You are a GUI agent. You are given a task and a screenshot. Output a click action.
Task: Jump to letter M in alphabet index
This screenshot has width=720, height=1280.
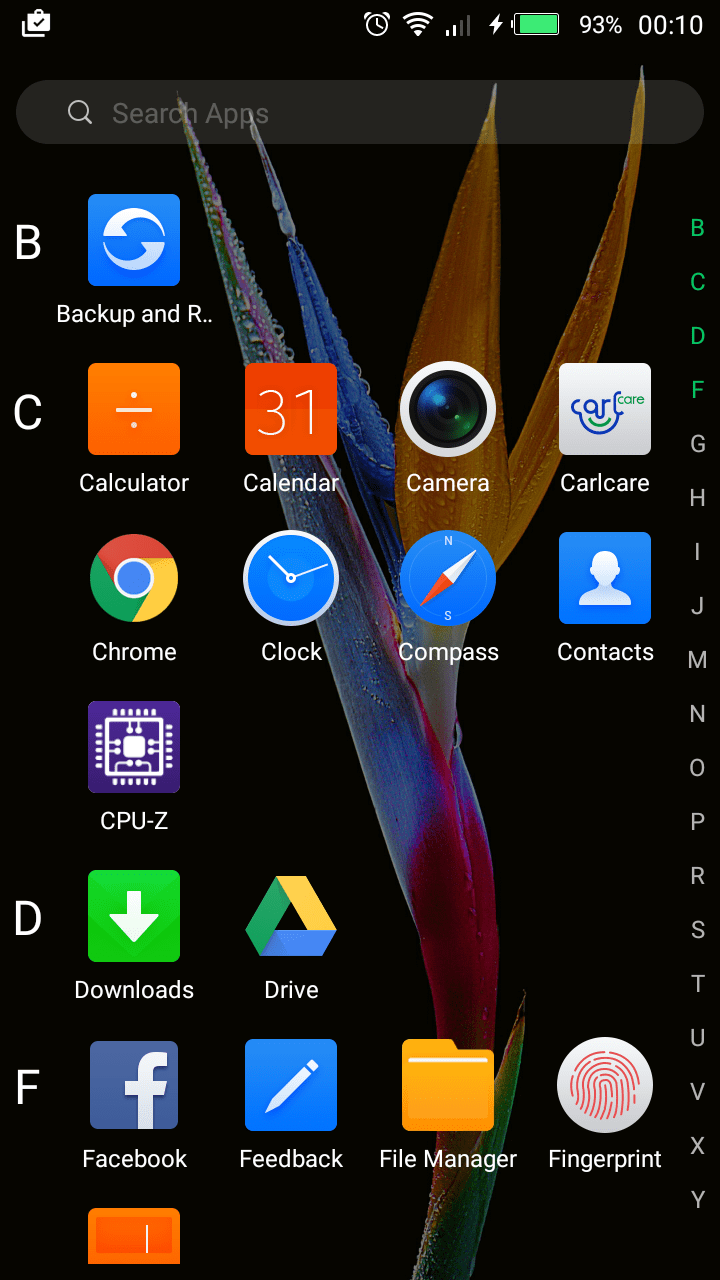click(x=697, y=660)
